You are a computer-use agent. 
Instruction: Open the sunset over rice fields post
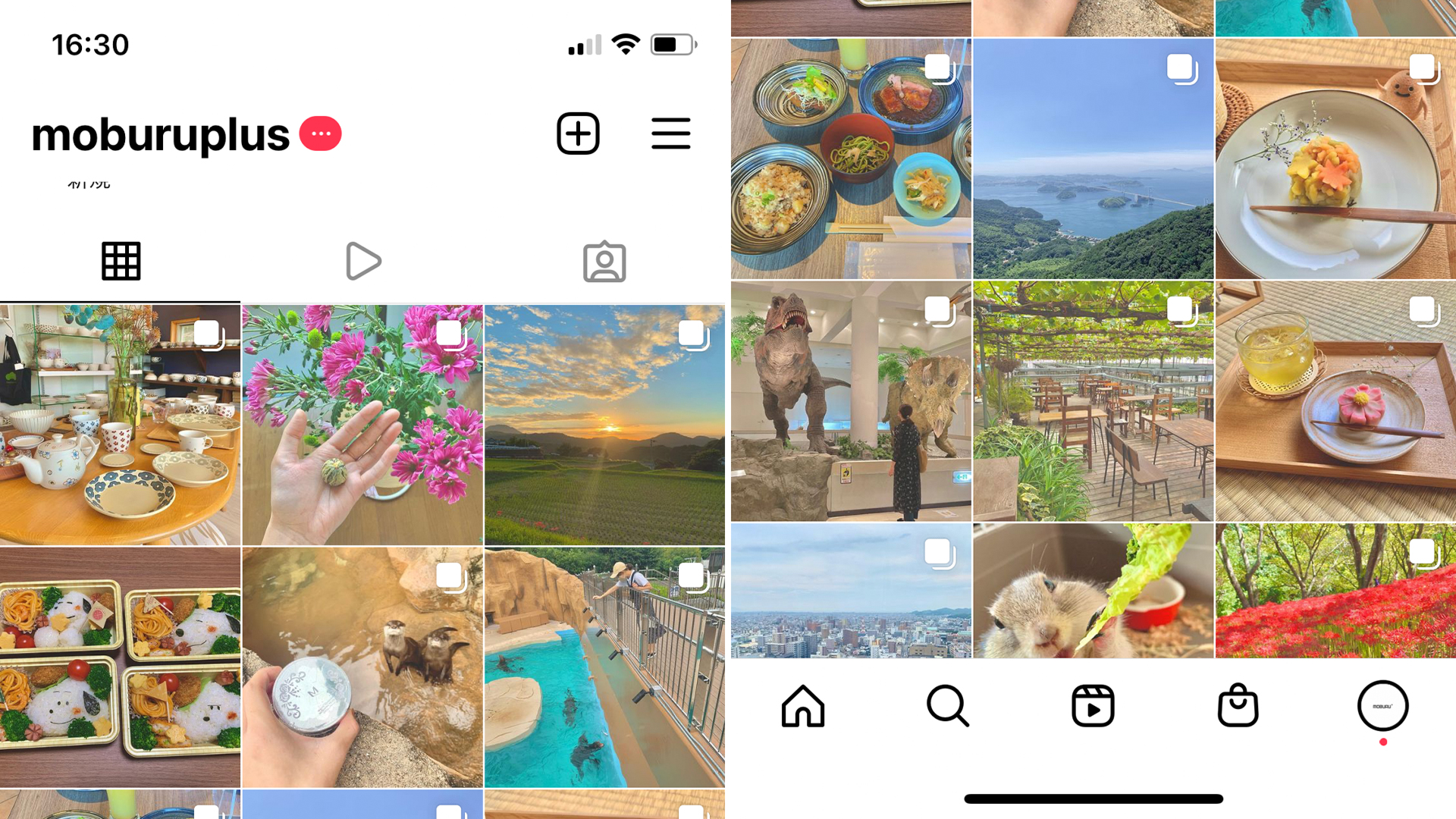coord(604,425)
